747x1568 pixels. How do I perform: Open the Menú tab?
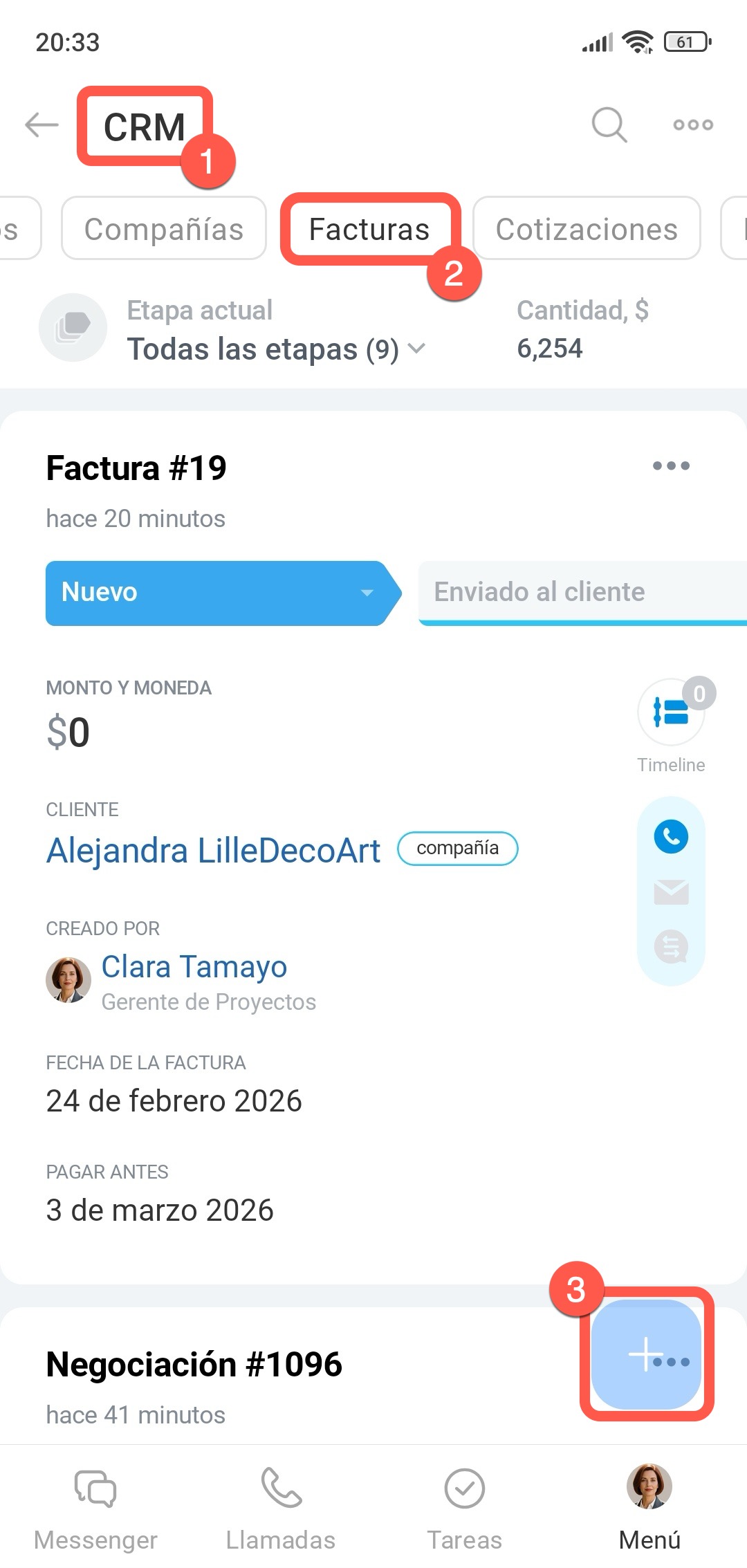click(649, 1508)
